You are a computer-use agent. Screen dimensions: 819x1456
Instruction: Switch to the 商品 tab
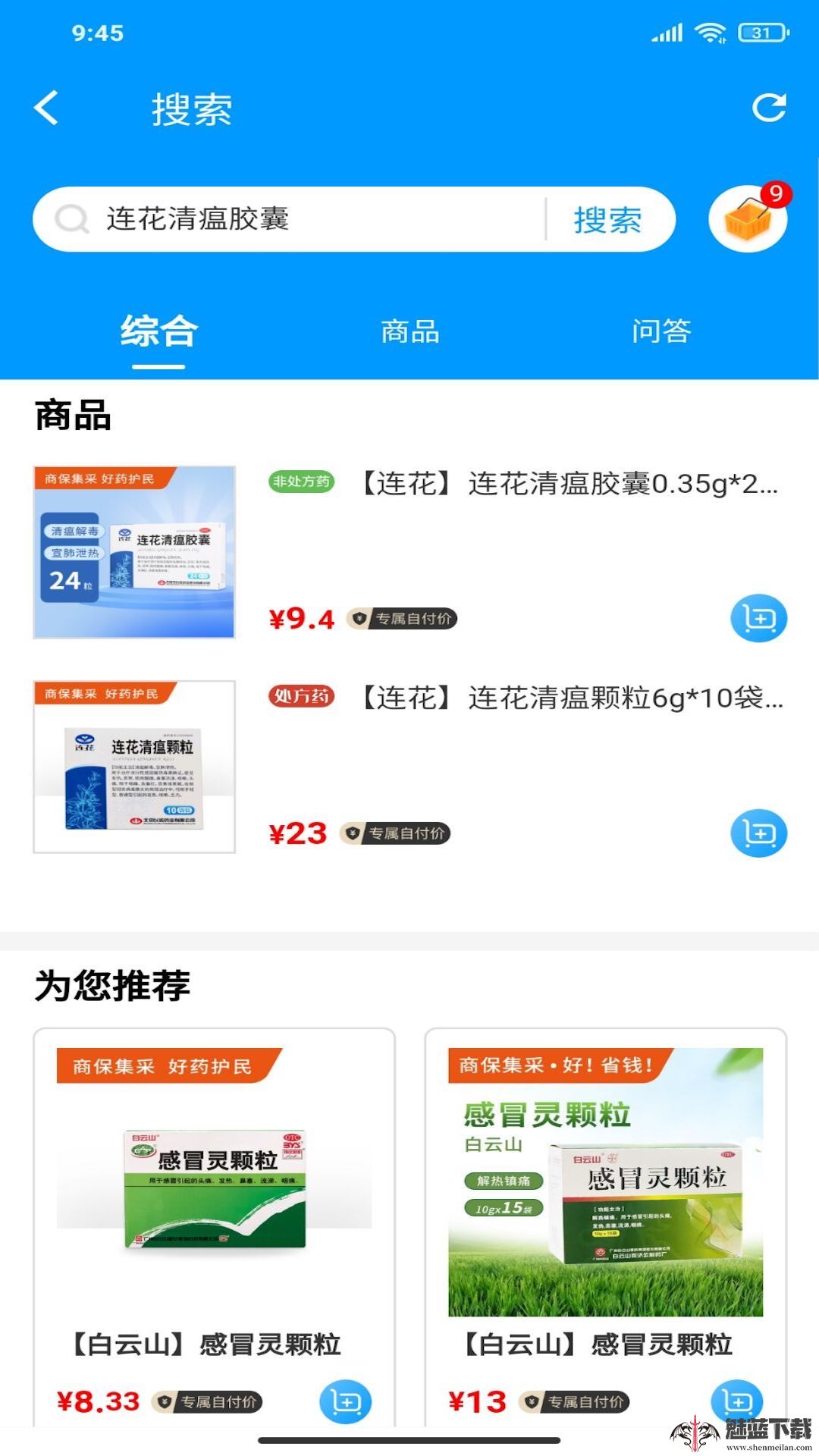tap(409, 331)
